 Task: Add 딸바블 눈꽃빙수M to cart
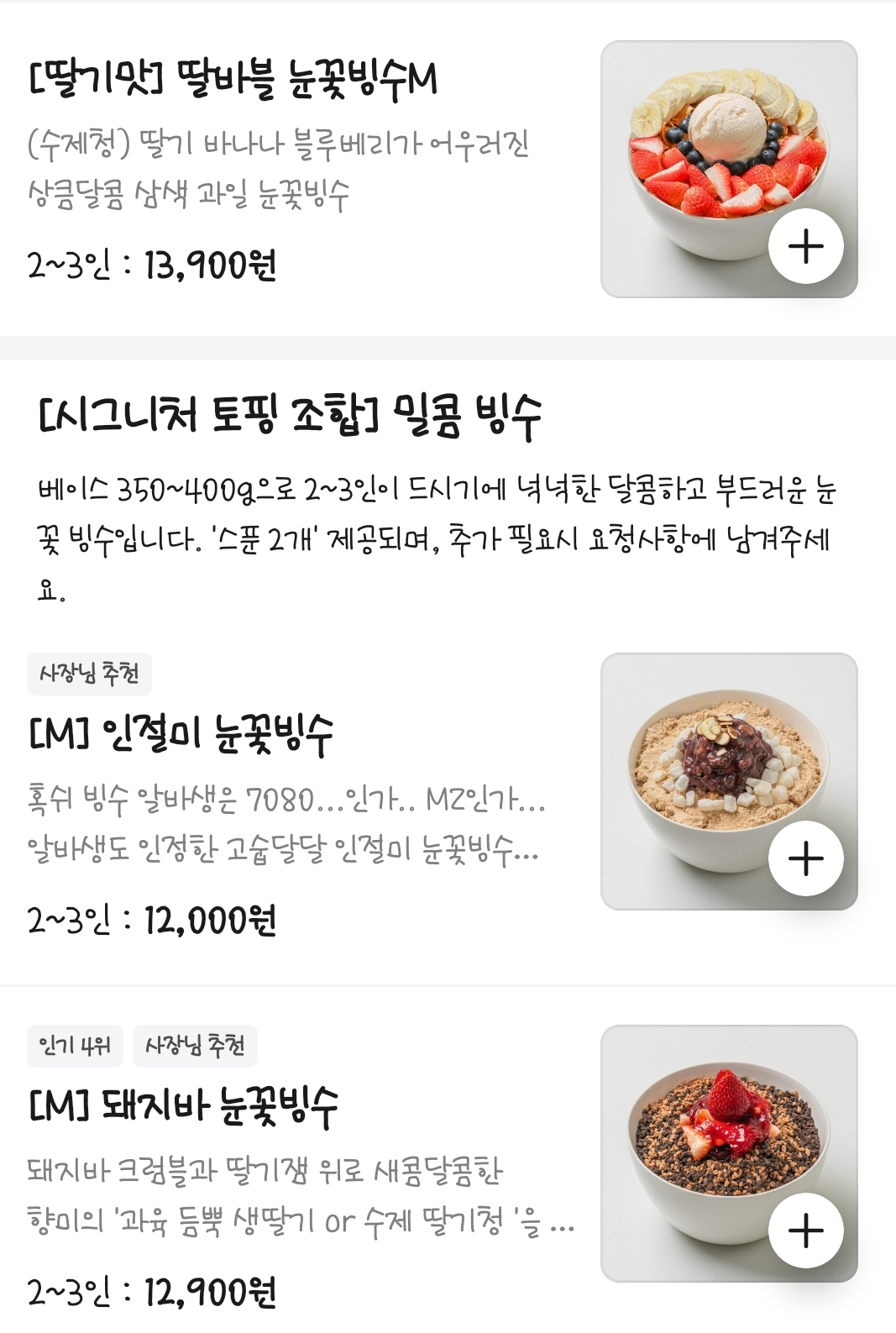coord(806,246)
